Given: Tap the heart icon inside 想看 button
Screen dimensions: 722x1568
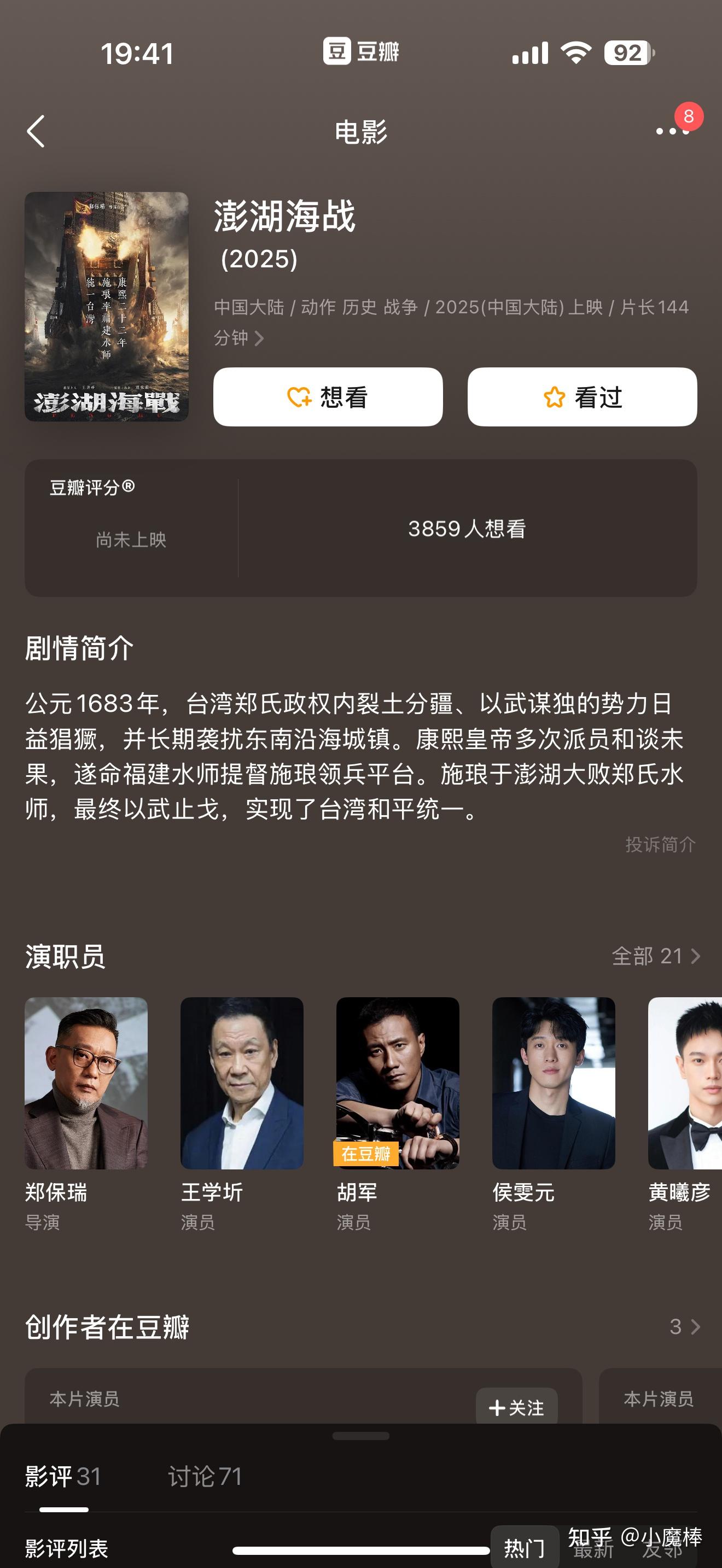Looking at the screenshot, I should coord(298,396).
